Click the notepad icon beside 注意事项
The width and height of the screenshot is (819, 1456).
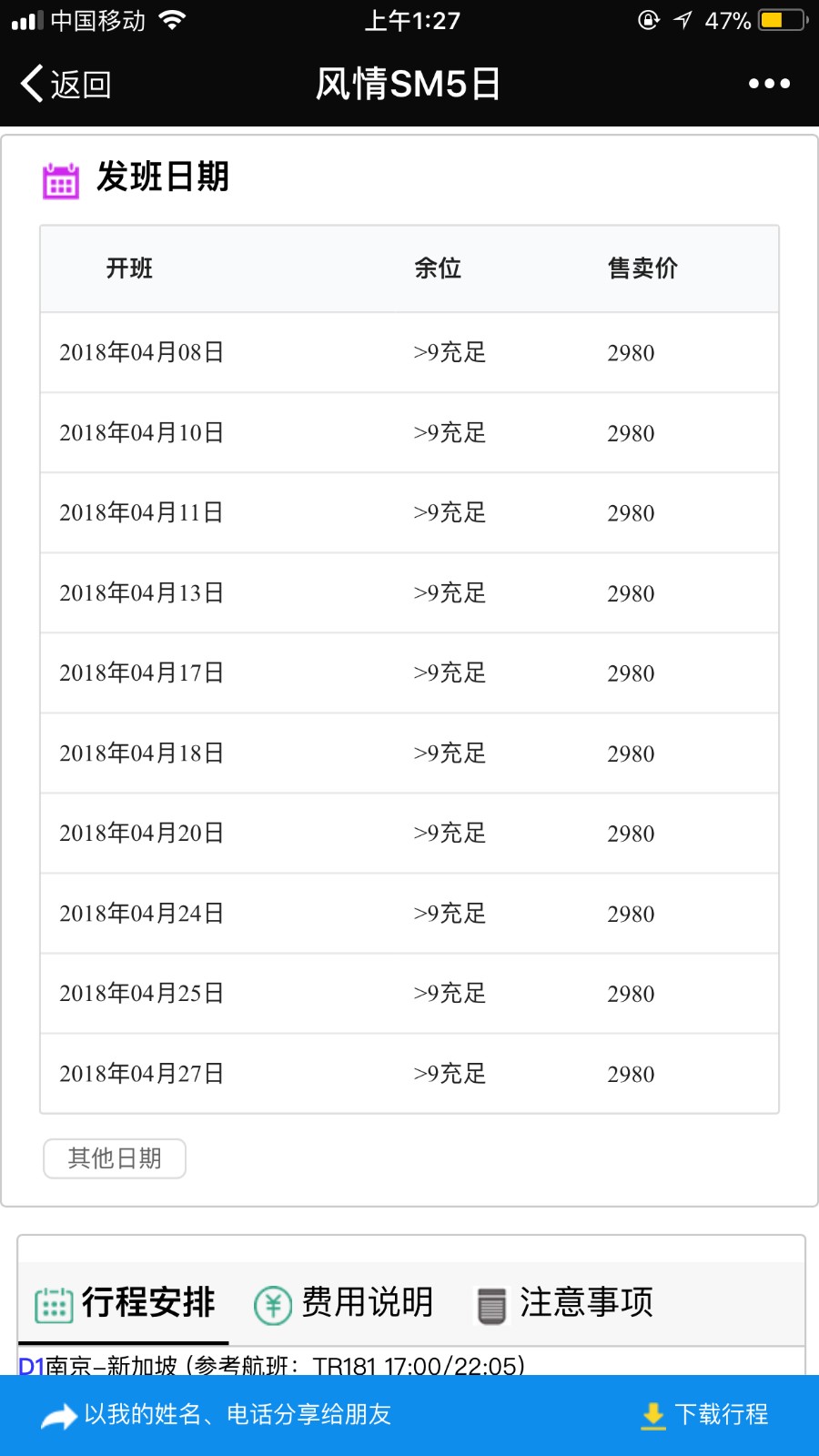(492, 1303)
